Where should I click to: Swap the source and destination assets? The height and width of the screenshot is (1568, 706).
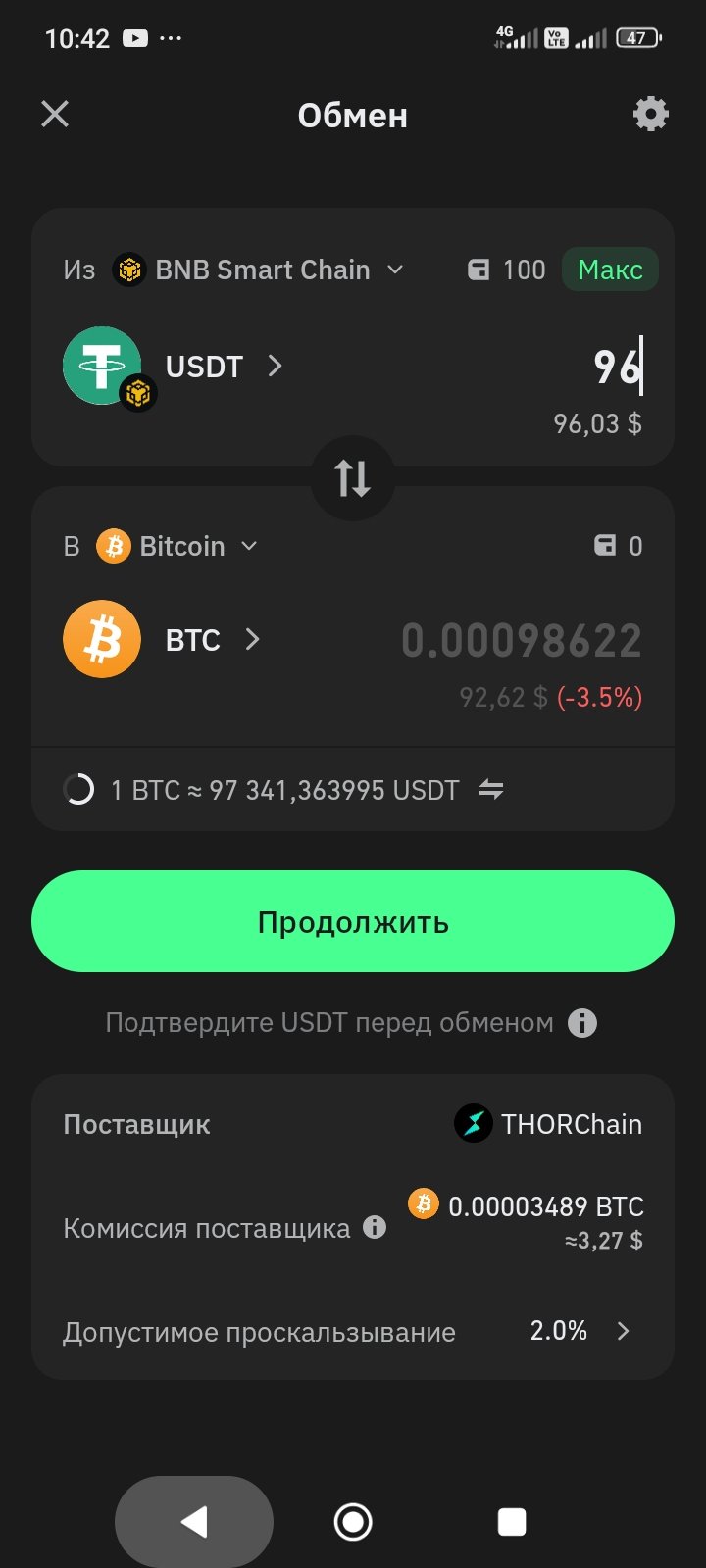click(353, 478)
